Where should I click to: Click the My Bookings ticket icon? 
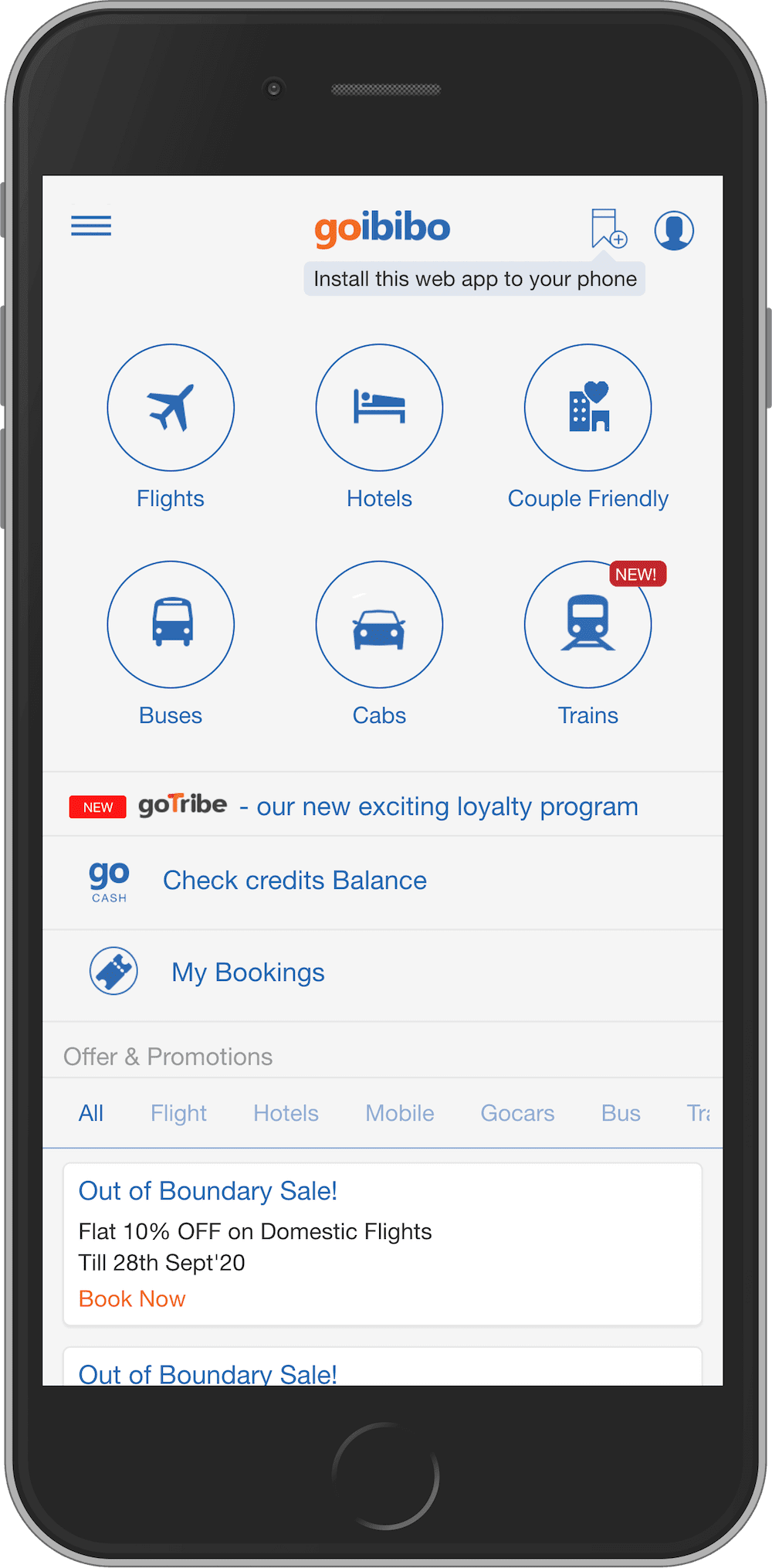coord(113,972)
